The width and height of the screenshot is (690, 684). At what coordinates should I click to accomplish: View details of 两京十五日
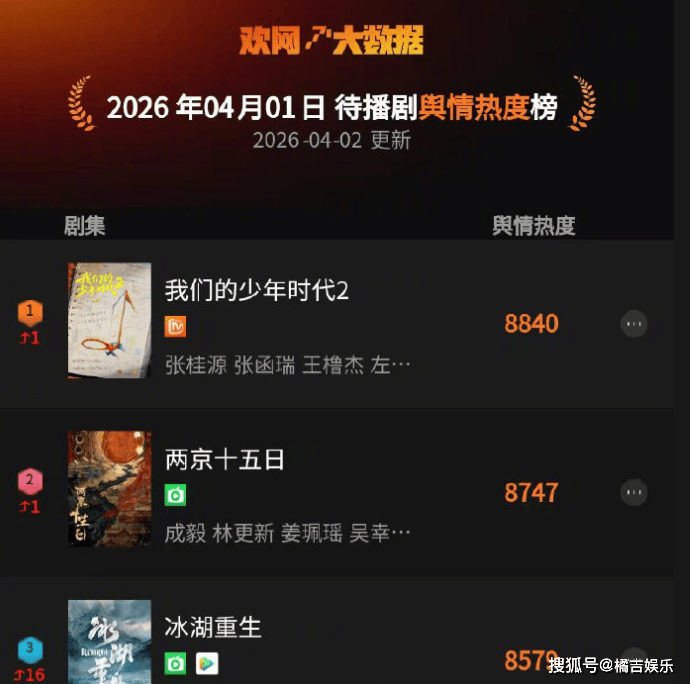point(225,460)
